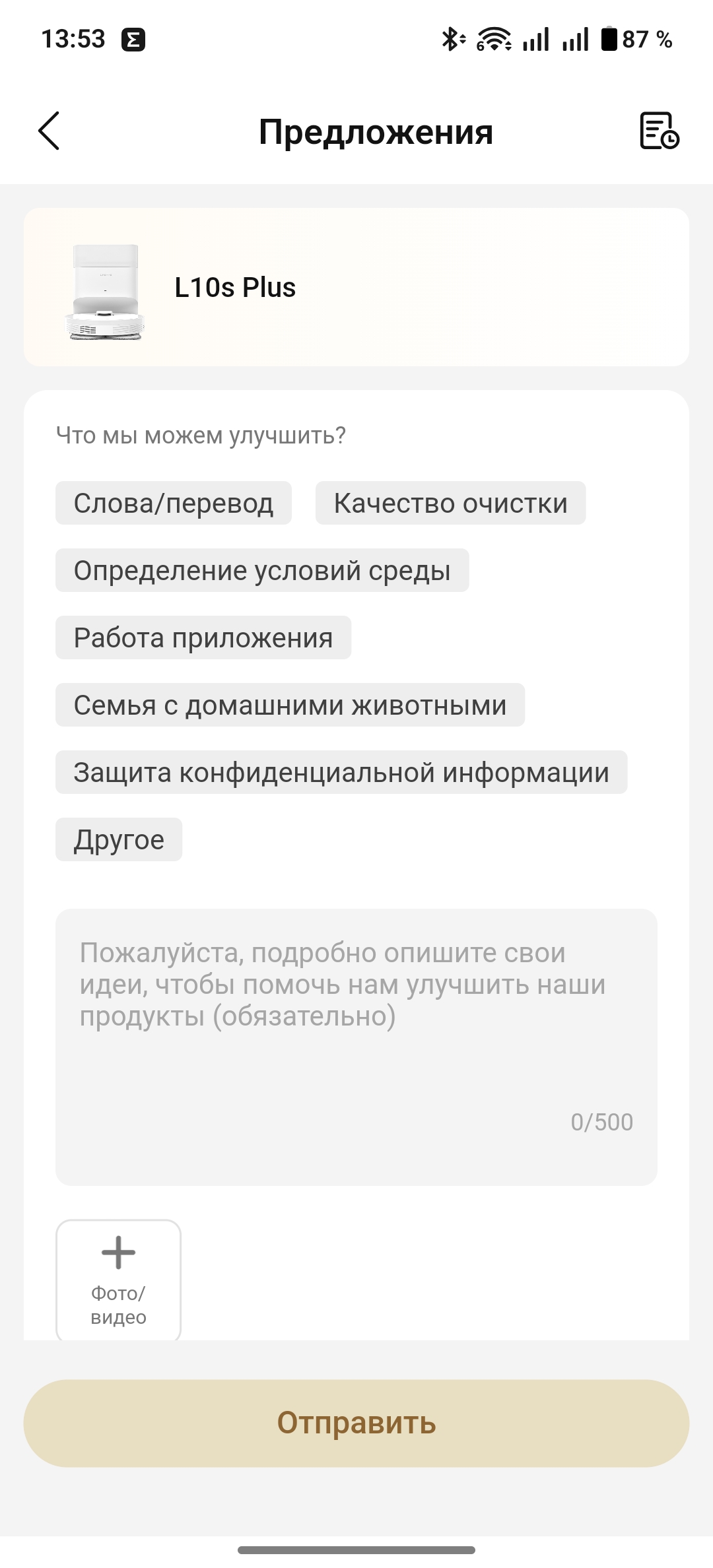Pick the Работа приложения chip
This screenshot has height=1568, width=713.
[203, 637]
